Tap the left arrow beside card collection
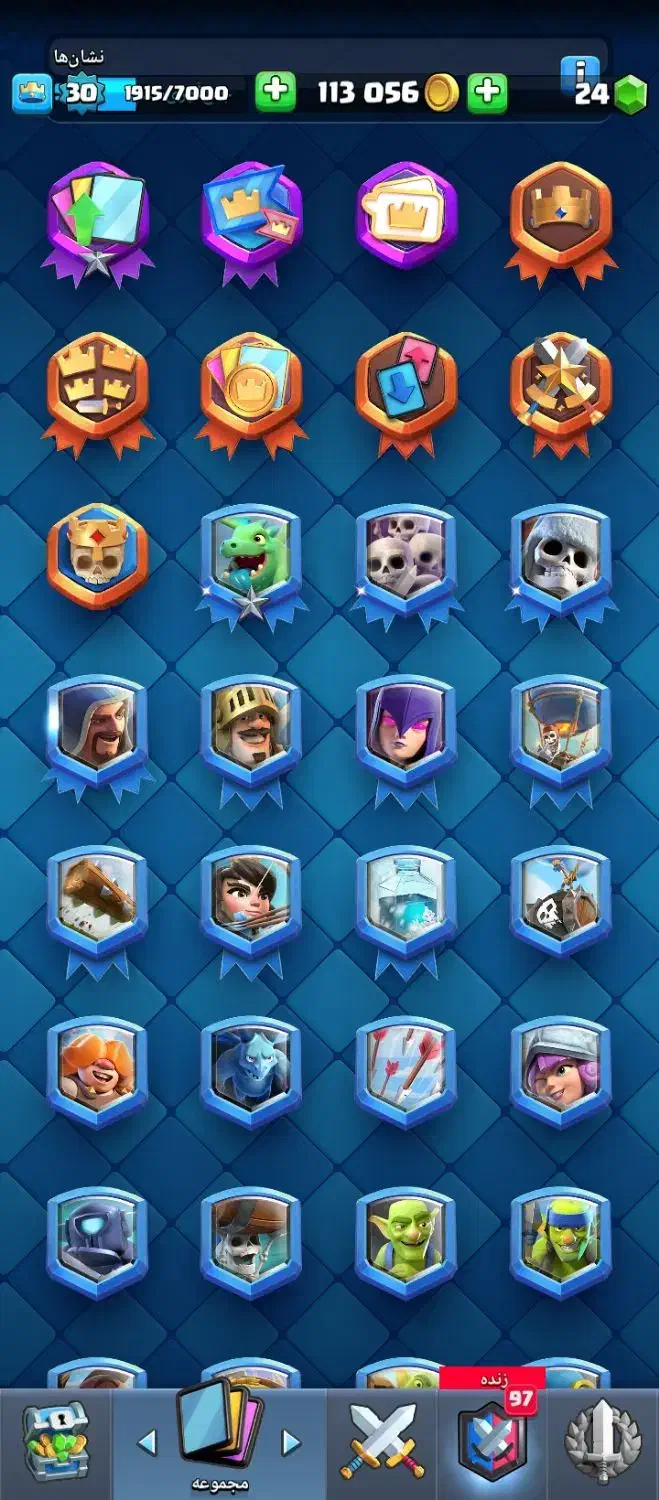This screenshot has width=659, height=1500. pos(147,1442)
